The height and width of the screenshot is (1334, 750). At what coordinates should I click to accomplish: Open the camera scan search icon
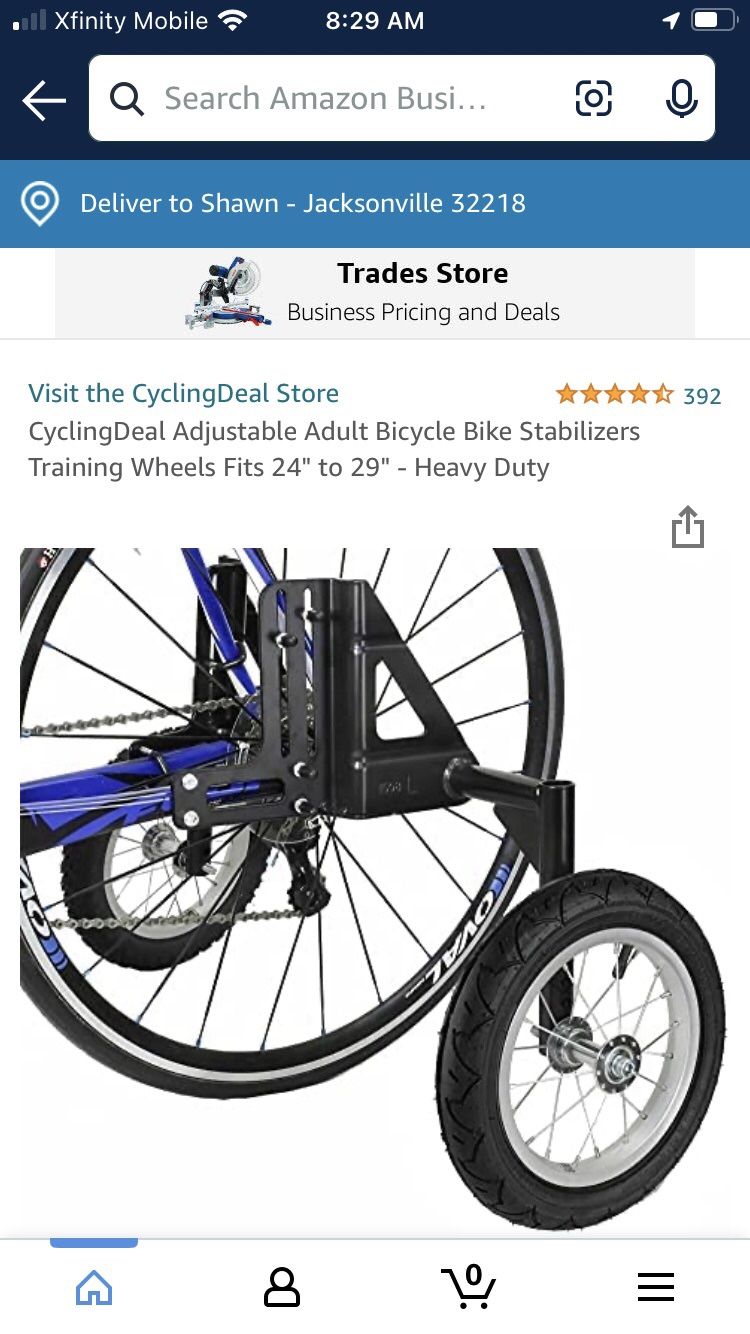click(593, 98)
